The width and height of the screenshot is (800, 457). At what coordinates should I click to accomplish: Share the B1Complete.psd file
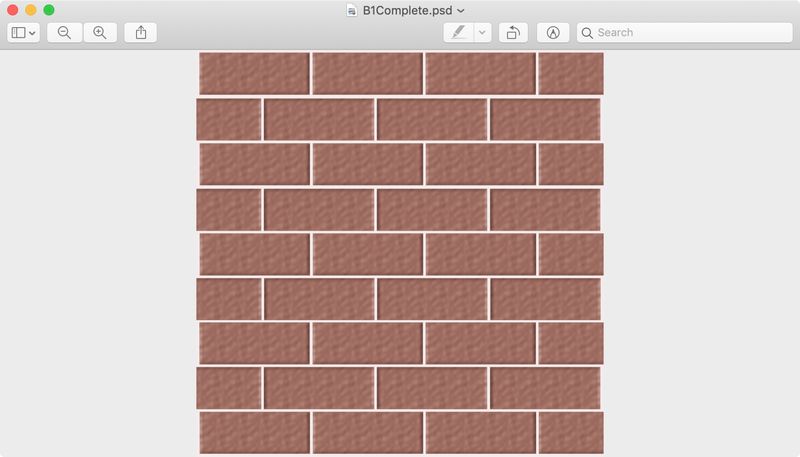[x=141, y=32]
